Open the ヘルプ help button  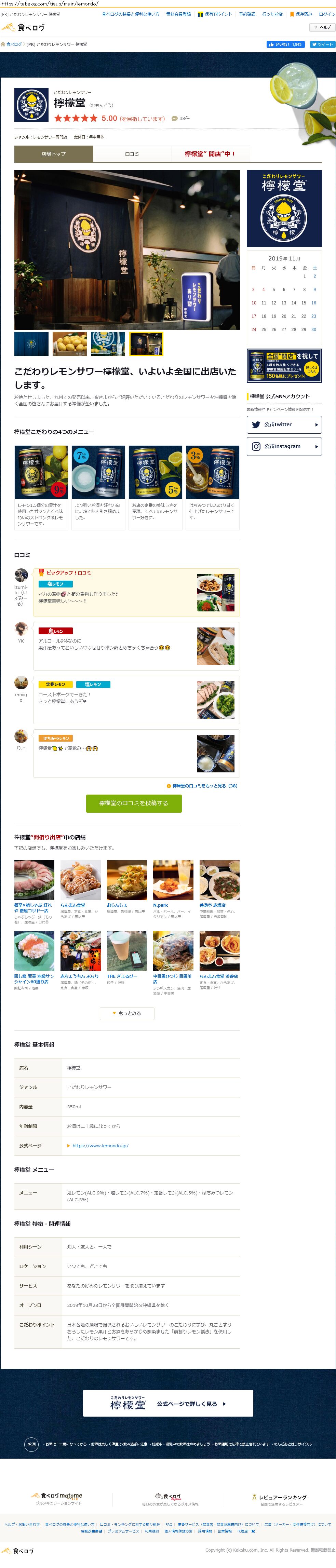point(322,27)
